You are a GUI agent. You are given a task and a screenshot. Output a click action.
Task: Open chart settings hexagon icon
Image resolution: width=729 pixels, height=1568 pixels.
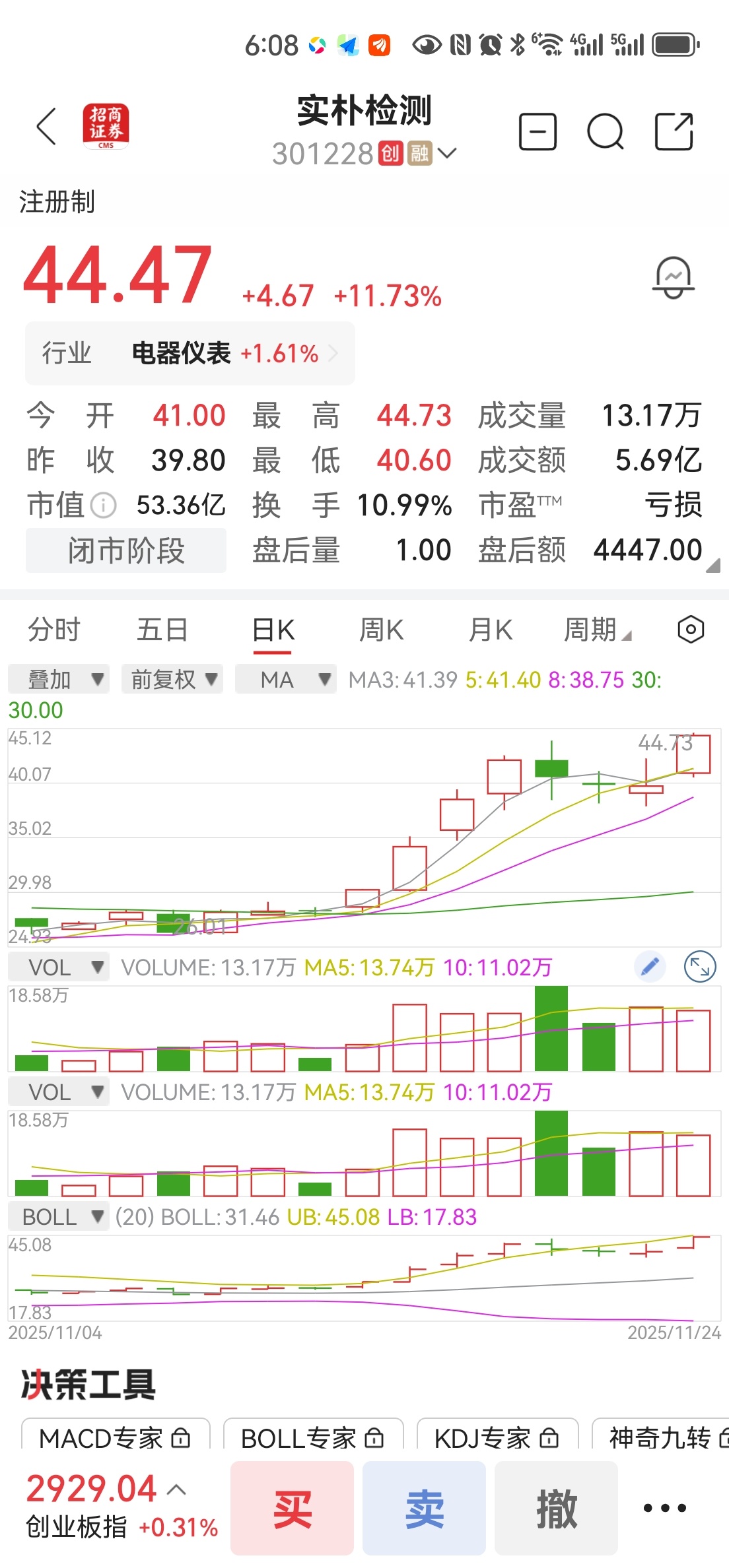coord(691,630)
